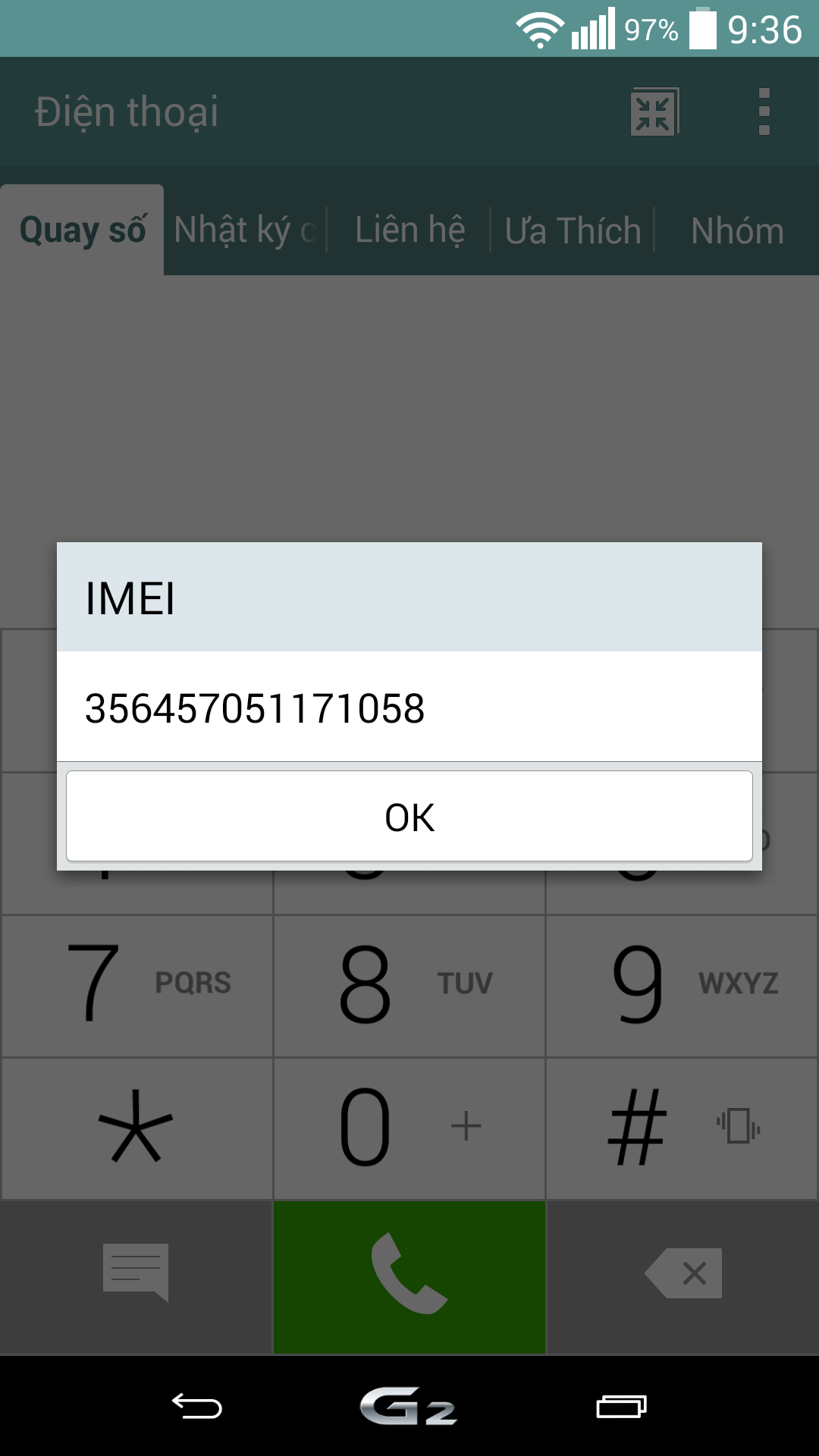Tap the asterisk key on dialpad

(136, 1128)
